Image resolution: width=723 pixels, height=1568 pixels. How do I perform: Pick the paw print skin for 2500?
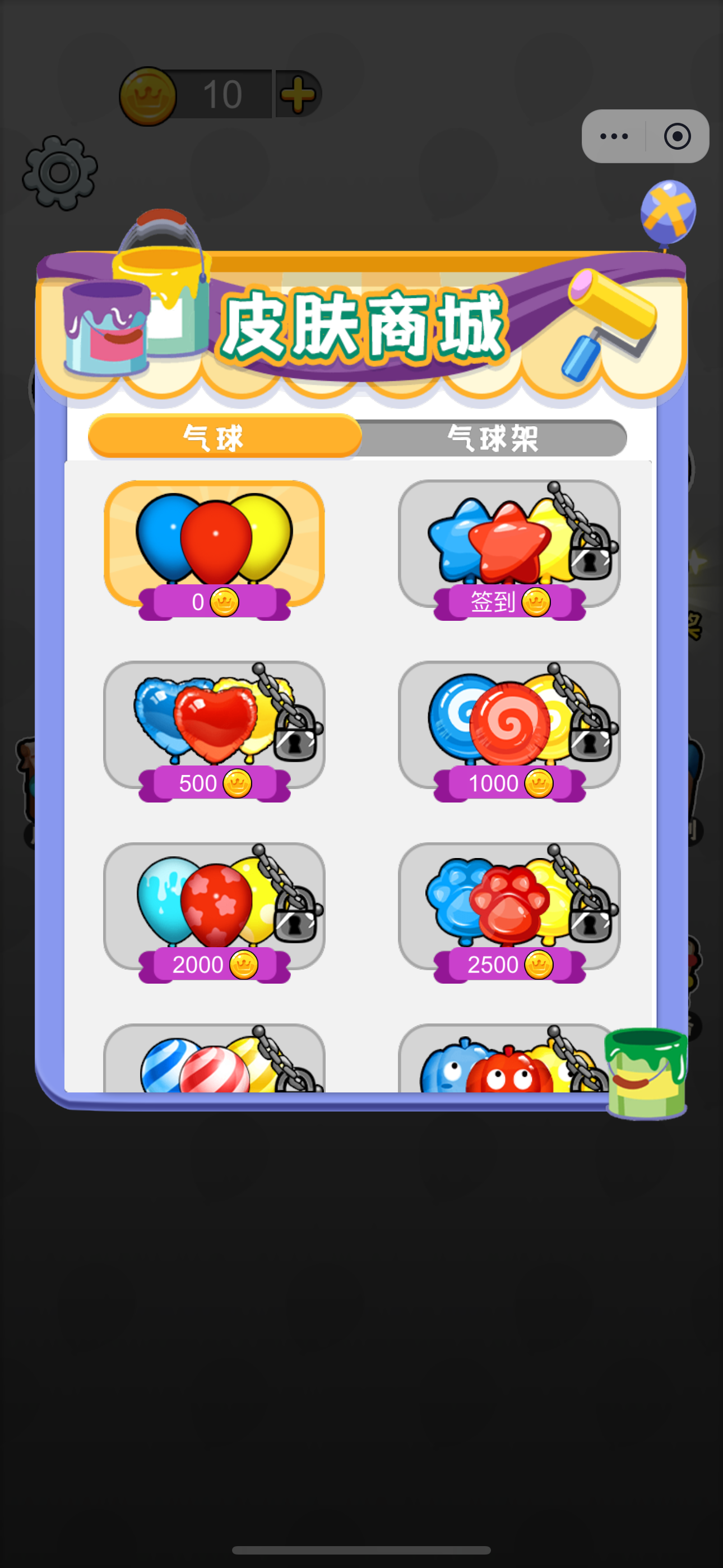[509, 906]
